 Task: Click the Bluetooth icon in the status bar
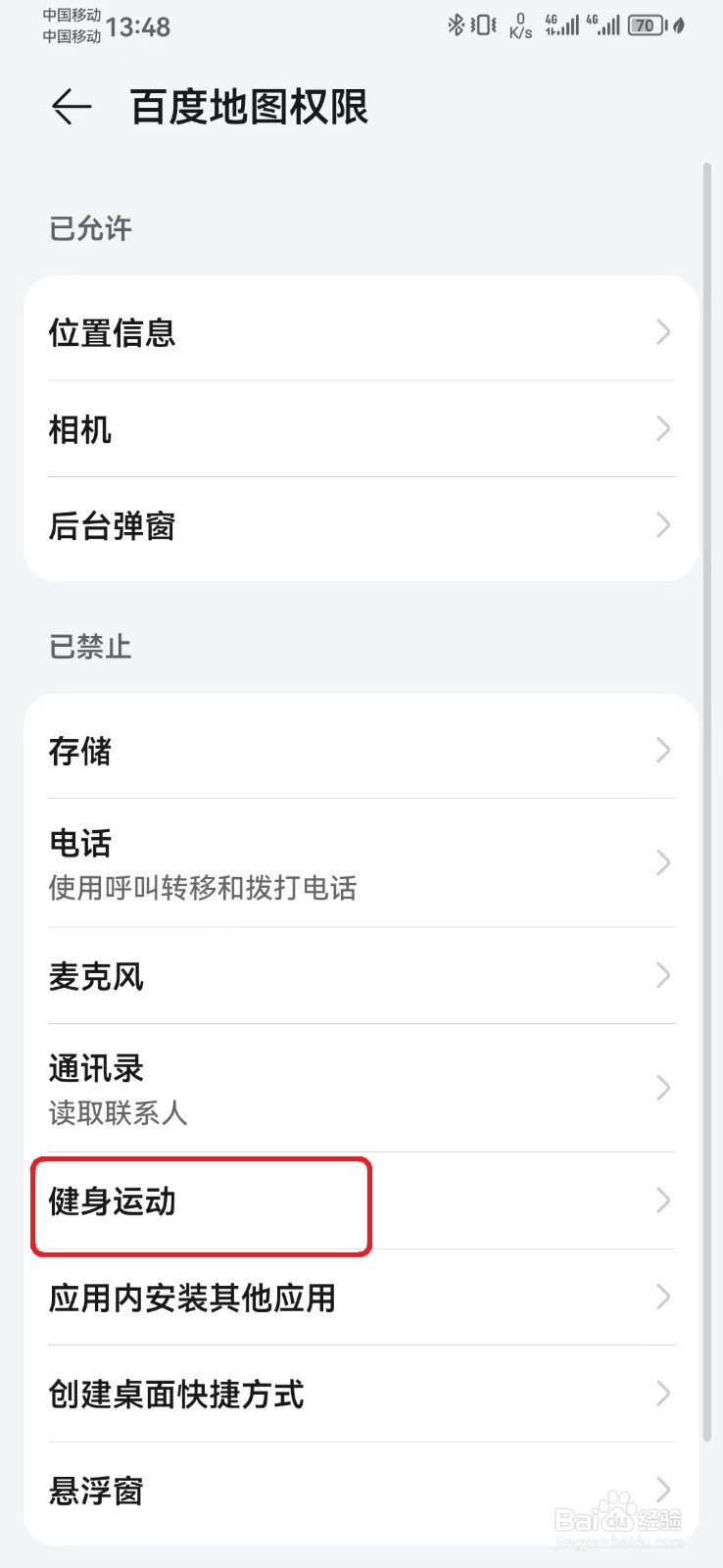coord(455,24)
